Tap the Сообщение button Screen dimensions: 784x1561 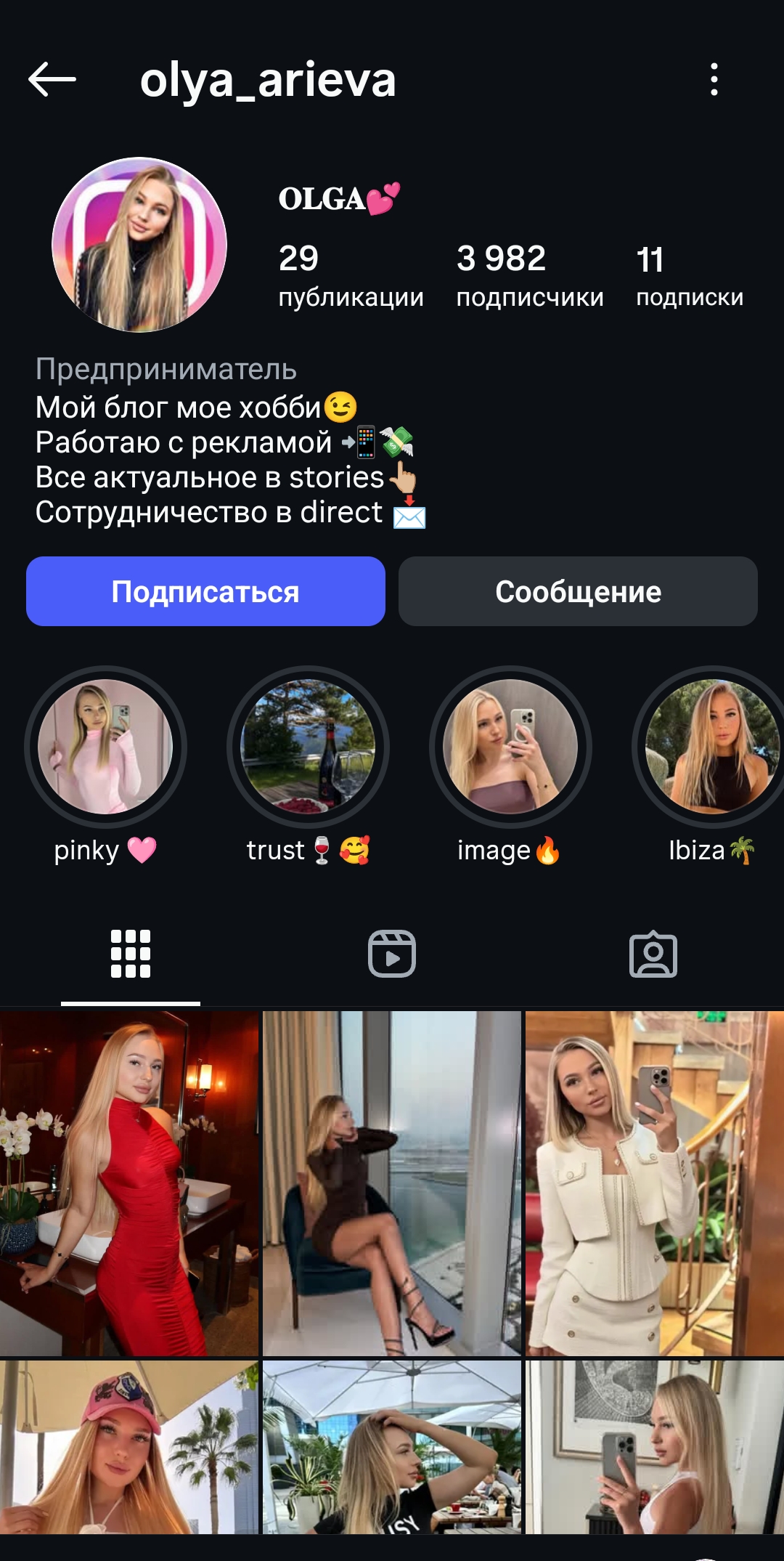[578, 591]
